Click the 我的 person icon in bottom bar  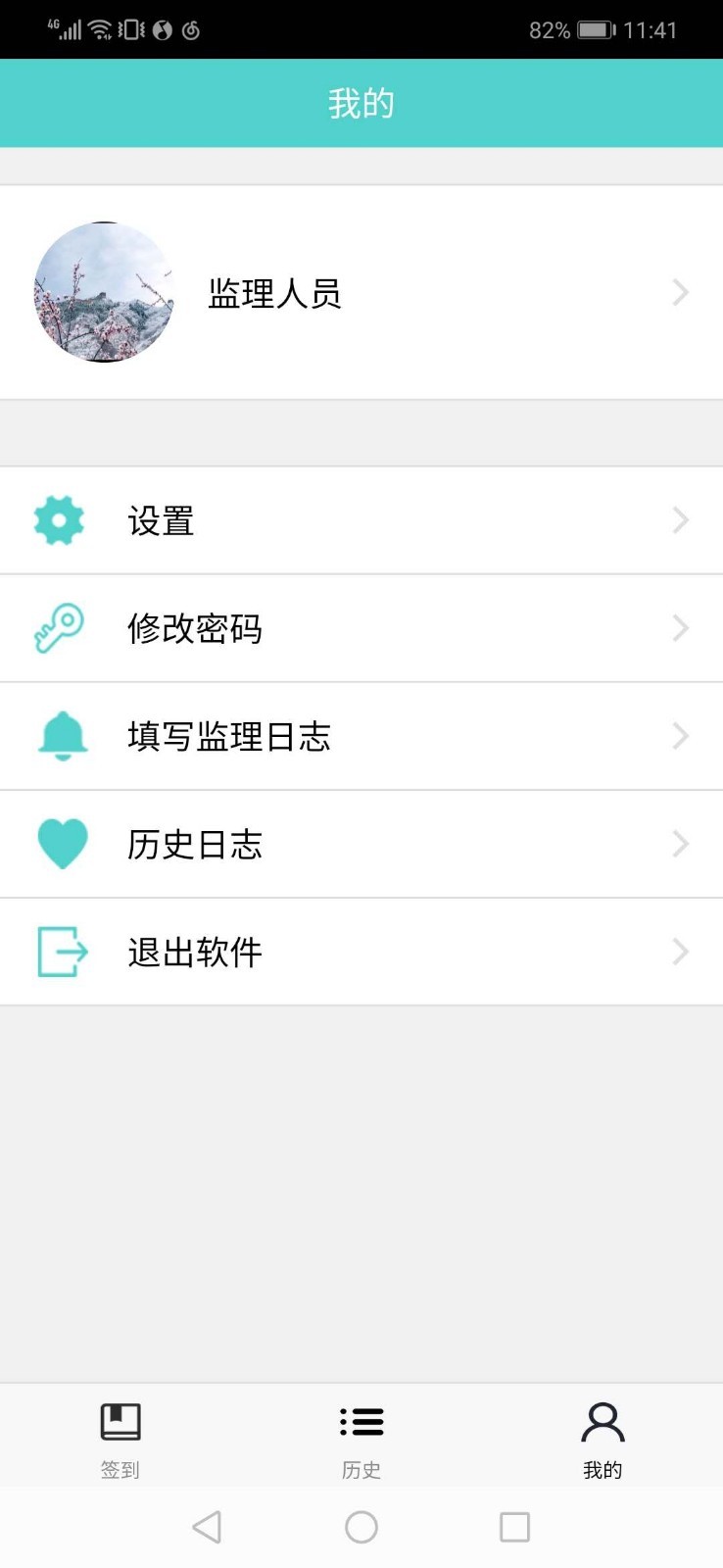tap(602, 1421)
